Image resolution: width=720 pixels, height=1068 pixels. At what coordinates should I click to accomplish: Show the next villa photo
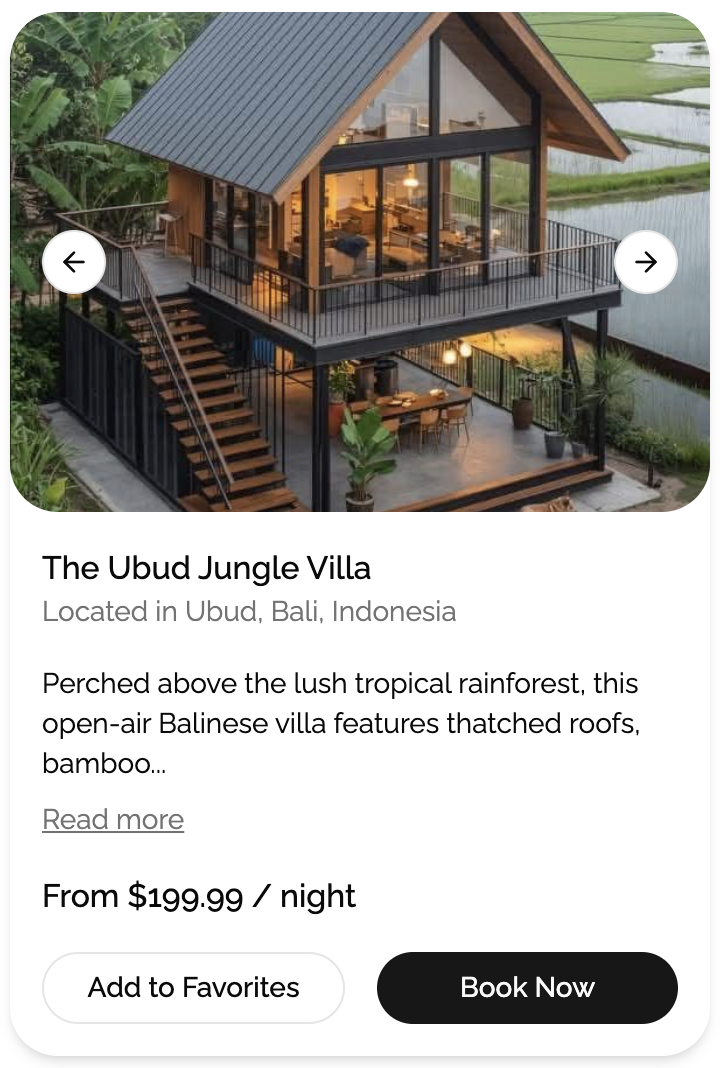pyautogui.click(x=646, y=262)
